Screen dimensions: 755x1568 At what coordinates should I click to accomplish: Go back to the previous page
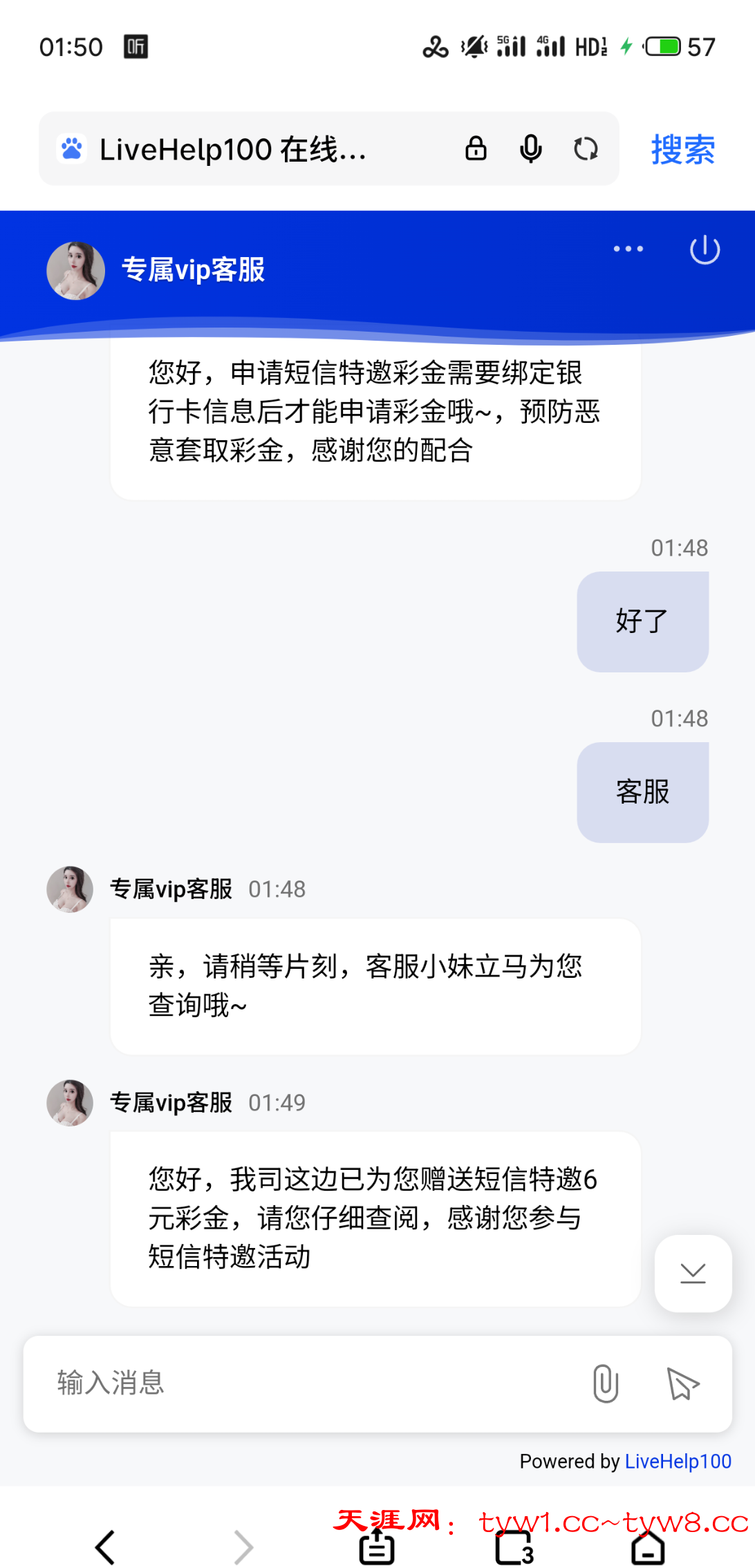(105, 1547)
